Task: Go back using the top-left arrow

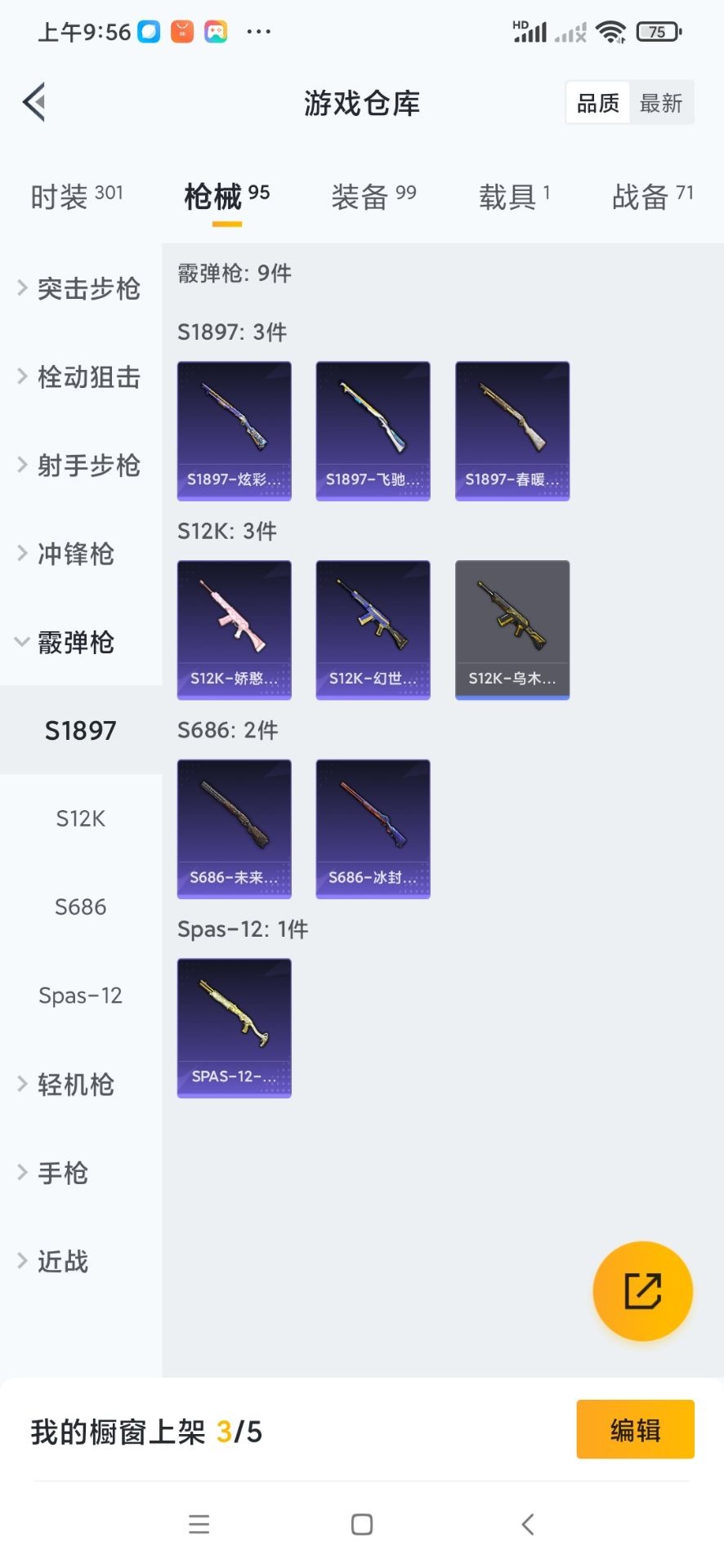Action: (x=34, y=103)
